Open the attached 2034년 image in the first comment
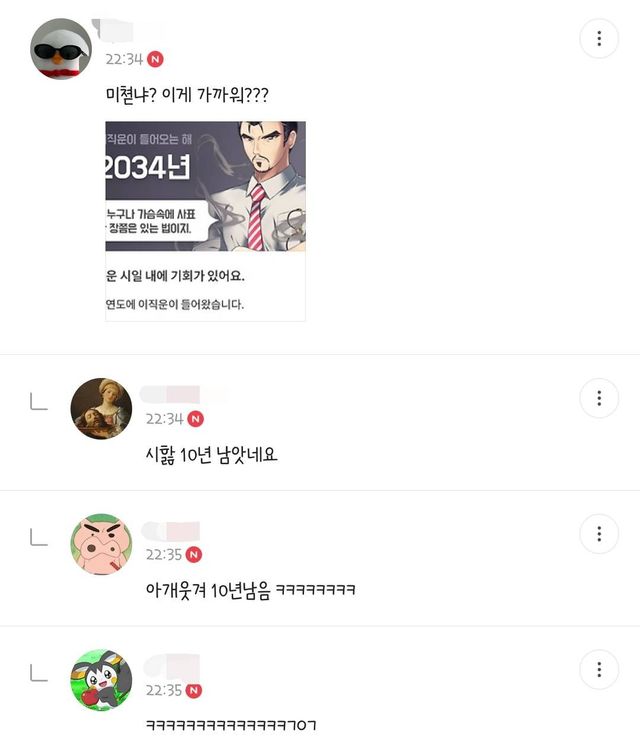Image resolution: width=640 pixels, height=756 pixels. (x=205, y=221)
